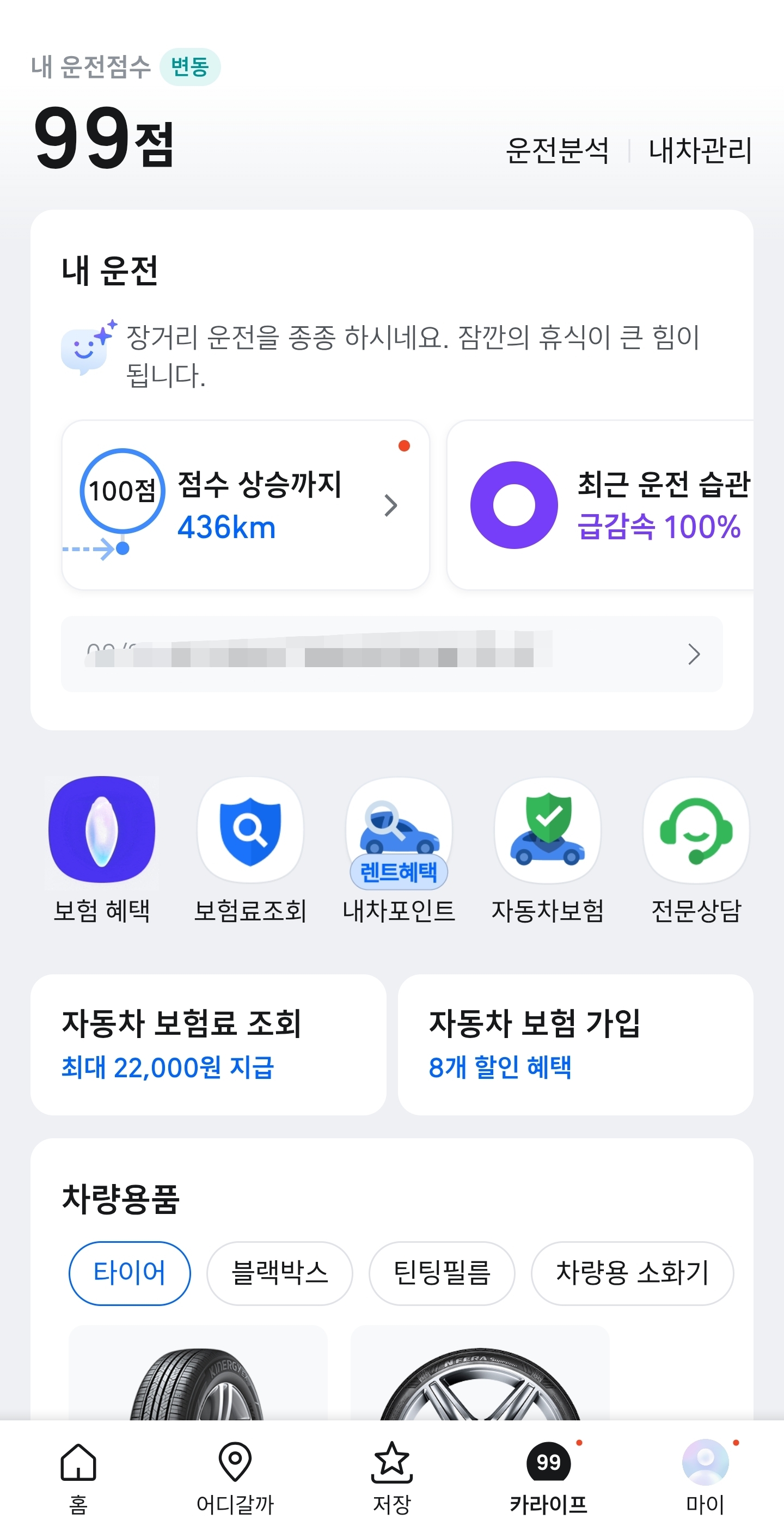The width and height of the screenshot is (784, 1538).
Task: Open 자동차보험 shortcut
Action: point(547,850)
